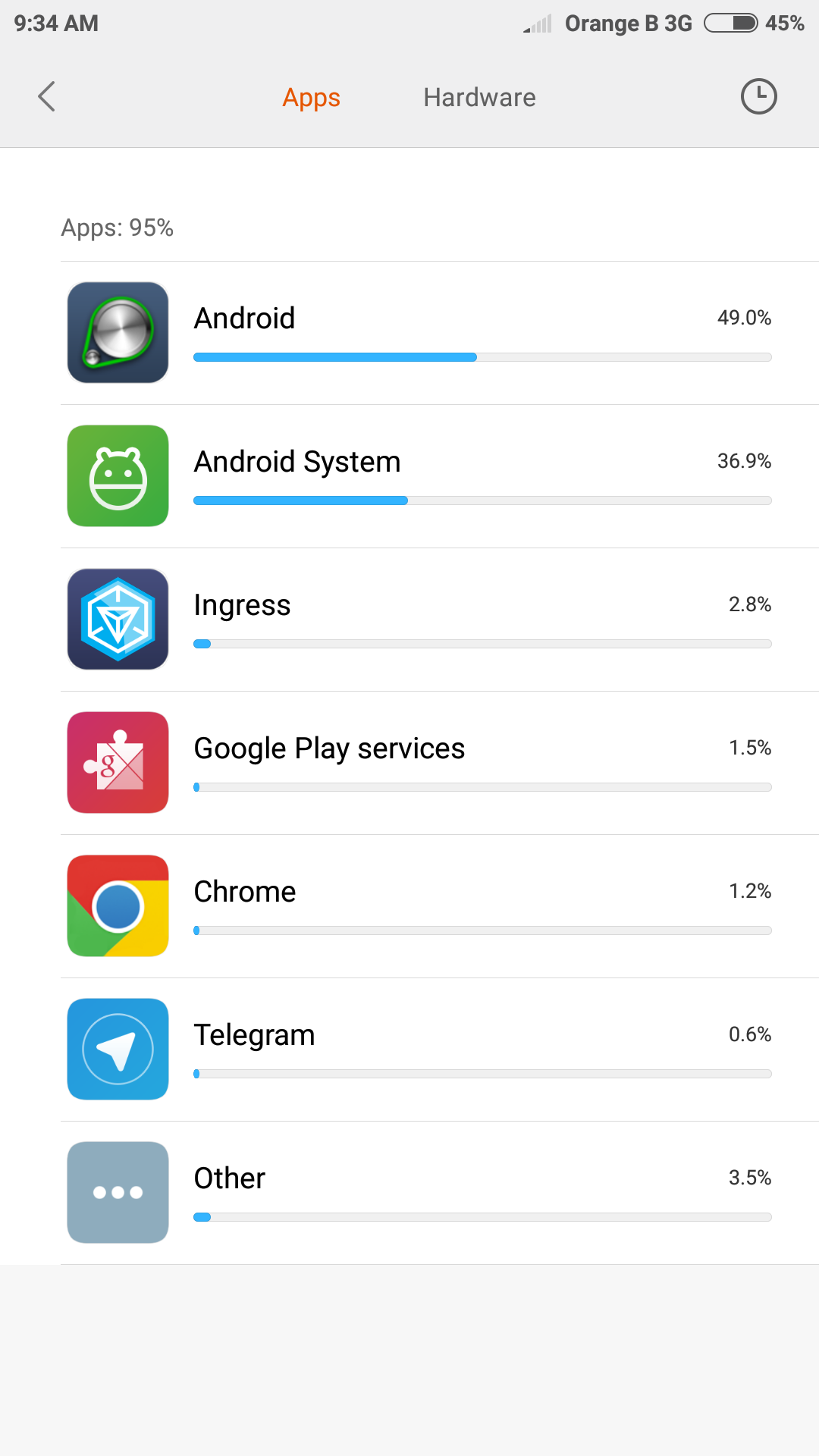The width and height of the screenshot is (819, 1456).
Task: Show Google Play services usage
Action: [x=440, y=763]
